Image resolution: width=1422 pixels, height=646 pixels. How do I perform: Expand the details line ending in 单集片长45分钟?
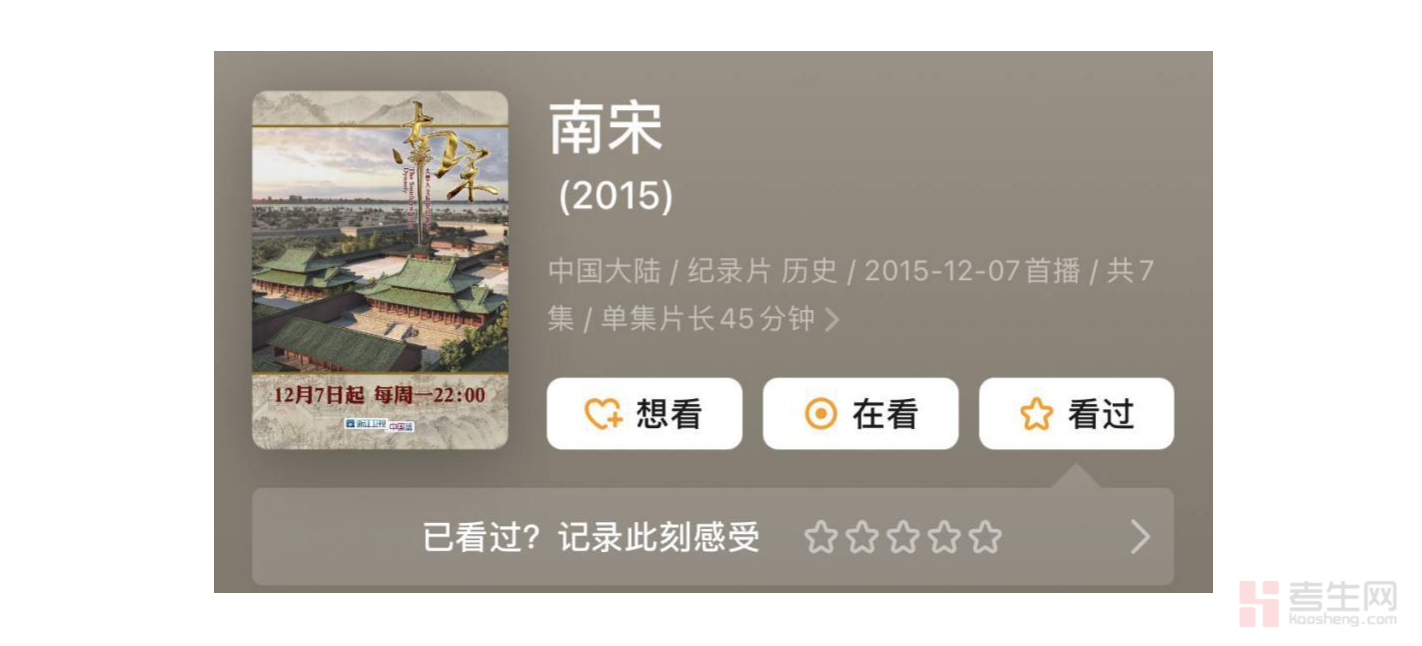[x=831, y=320]
